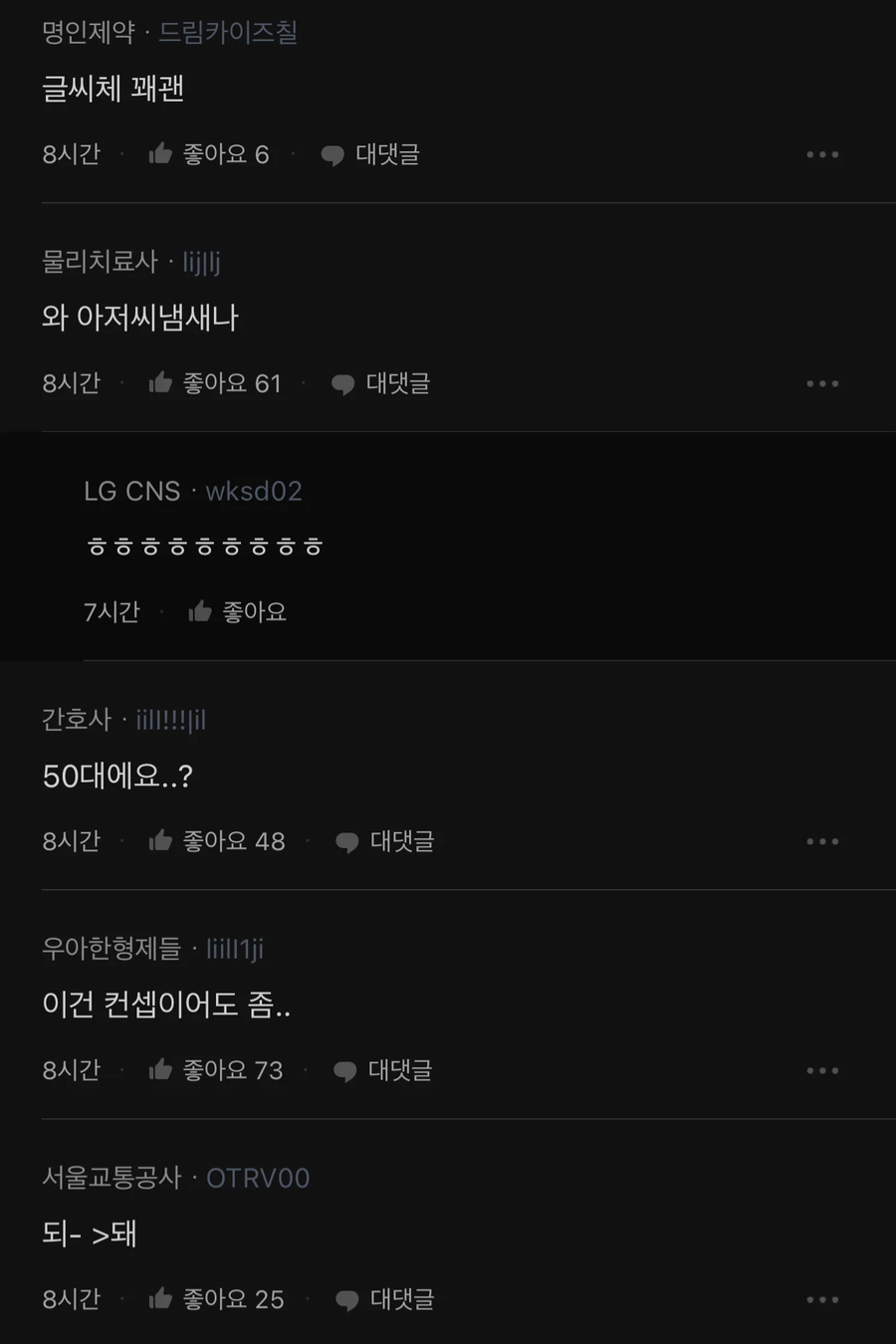
Task: Open more options for 간호사's comment
Action: tap(823, 840)
